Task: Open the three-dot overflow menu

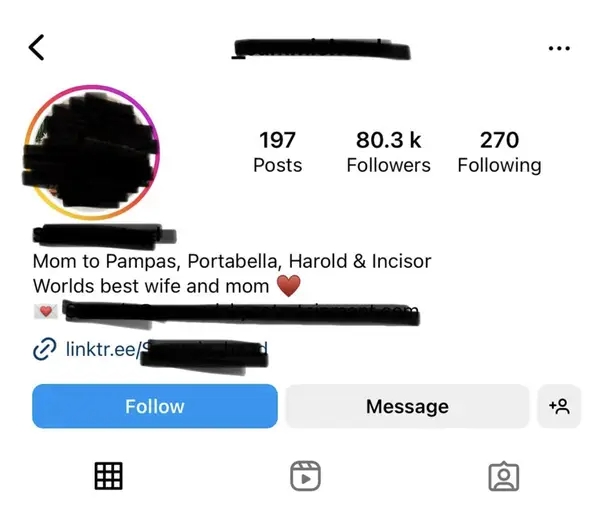Action: click(x=558, y=48)
